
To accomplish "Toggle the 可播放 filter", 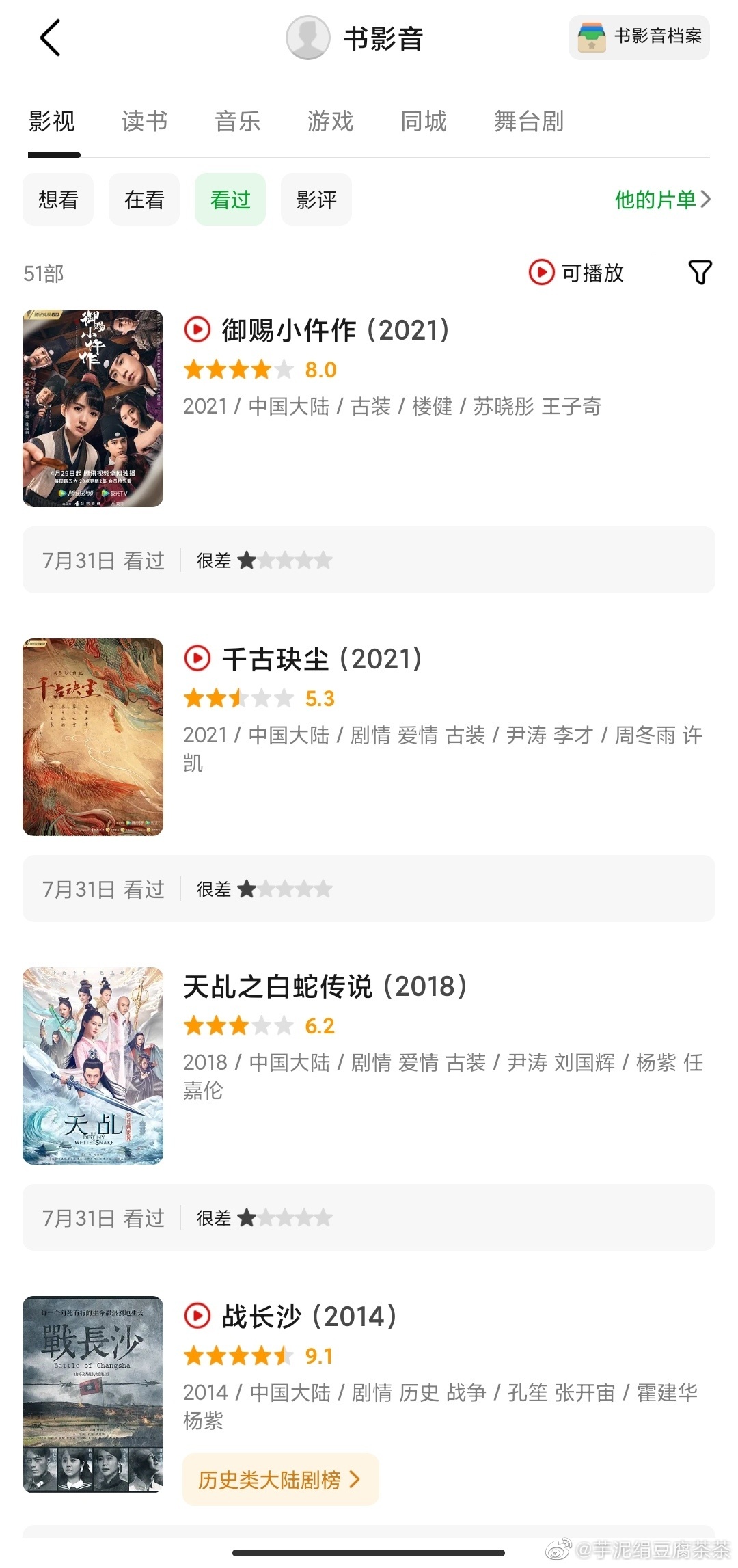I will pos(576,273).
